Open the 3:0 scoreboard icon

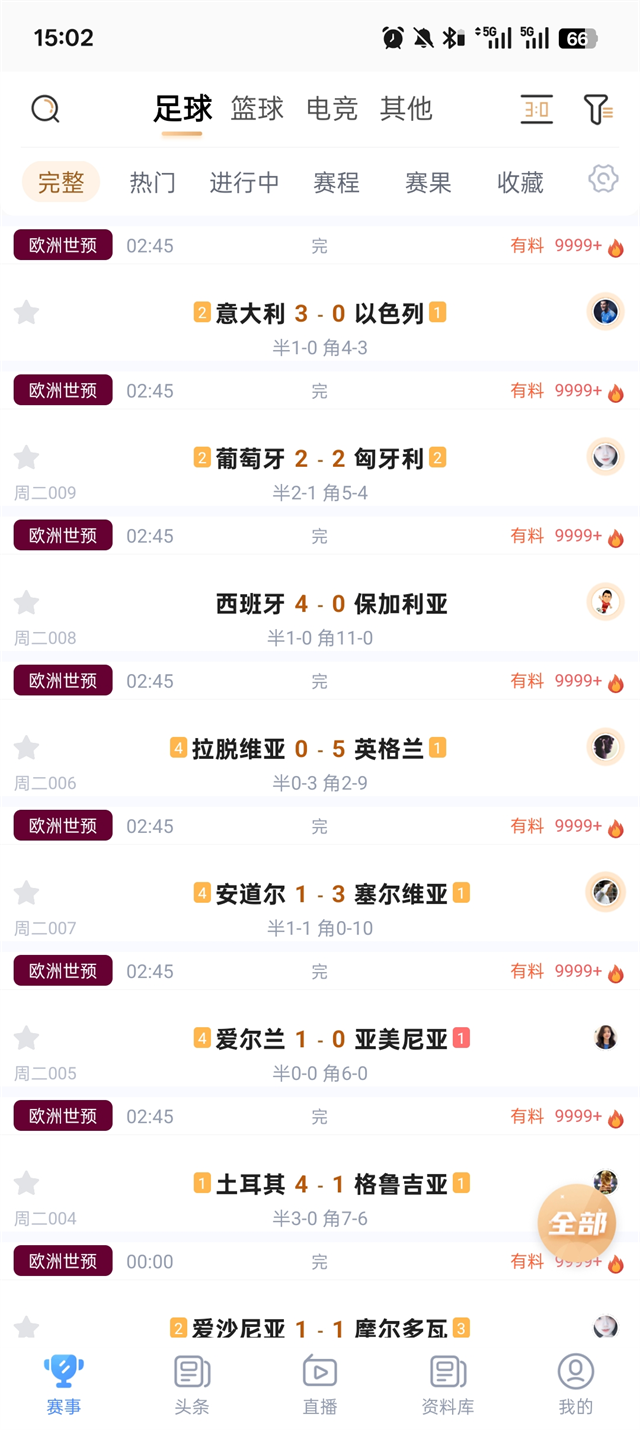(x=537, y=109)
